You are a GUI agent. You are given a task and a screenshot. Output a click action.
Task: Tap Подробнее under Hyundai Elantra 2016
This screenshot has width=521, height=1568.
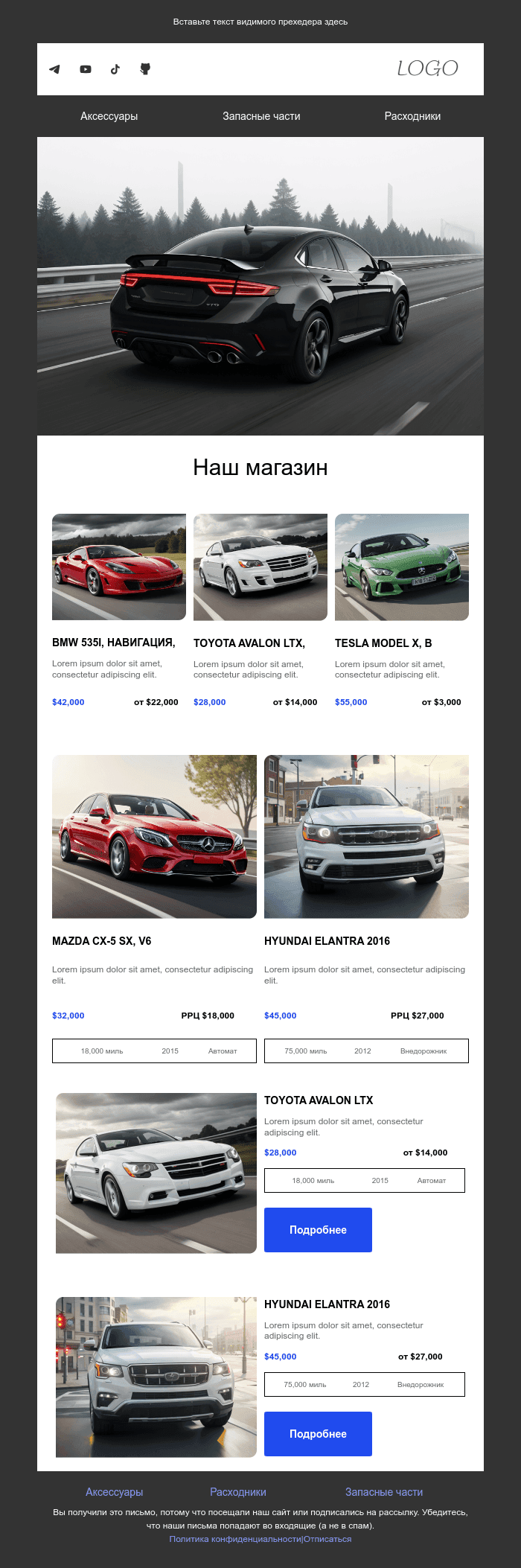318,1434
